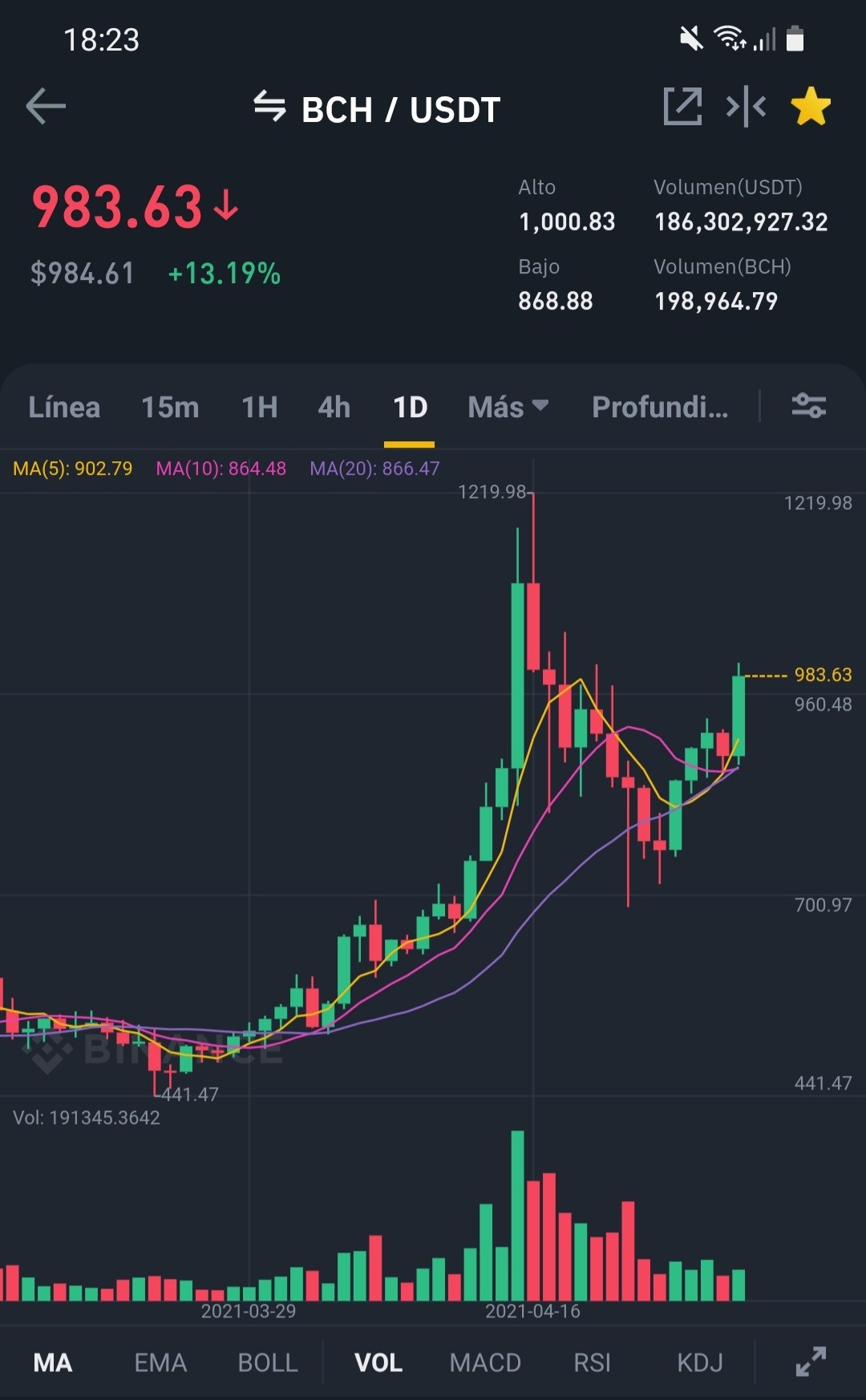Show the KDJ indicator
Image resolution: width=866 pixels, height=1400 pixels.
700,1362
